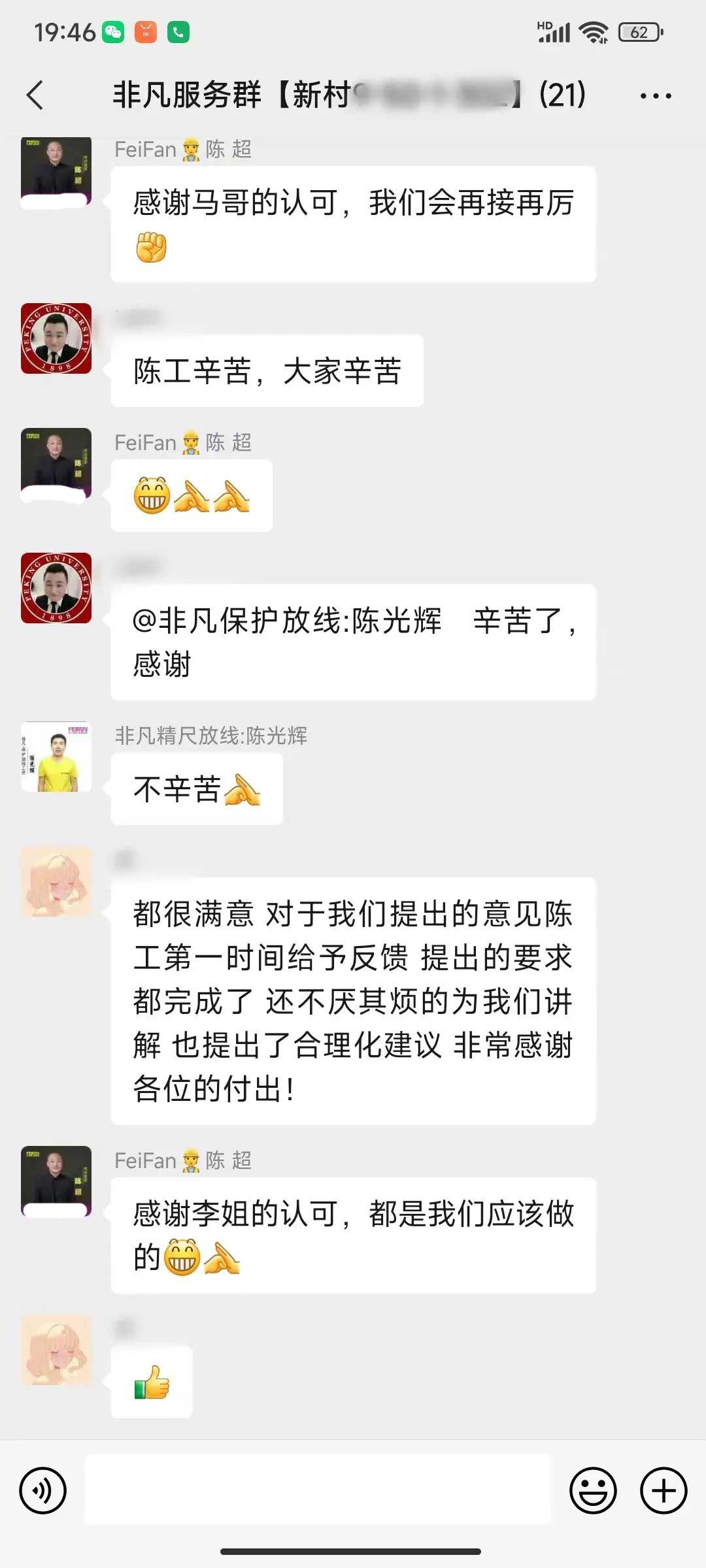
Task: Open sender avatar beside "陈工辛苦,大家辛苦"
Action: click(56, 338)
